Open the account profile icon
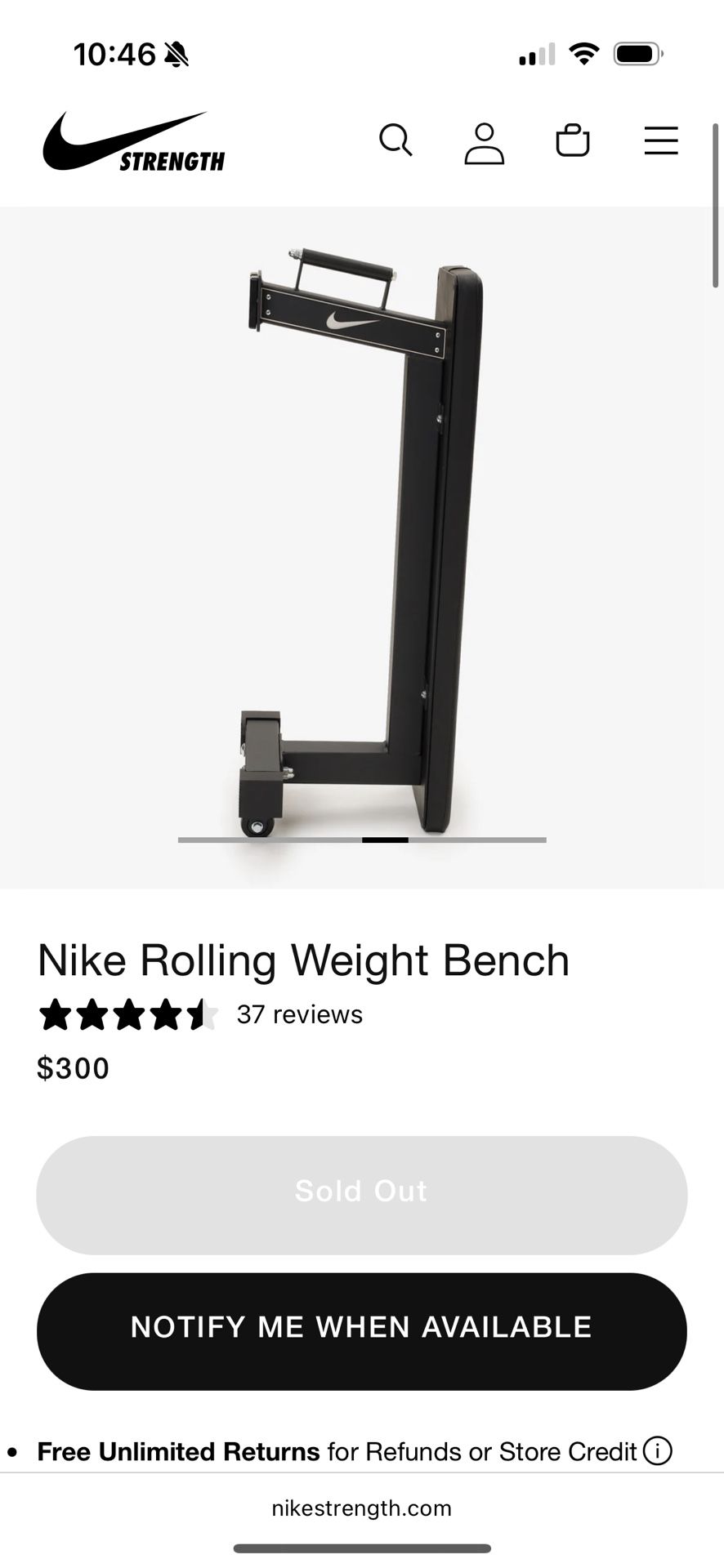Viewport: 724px width, 1568px height. coord(484,144)
